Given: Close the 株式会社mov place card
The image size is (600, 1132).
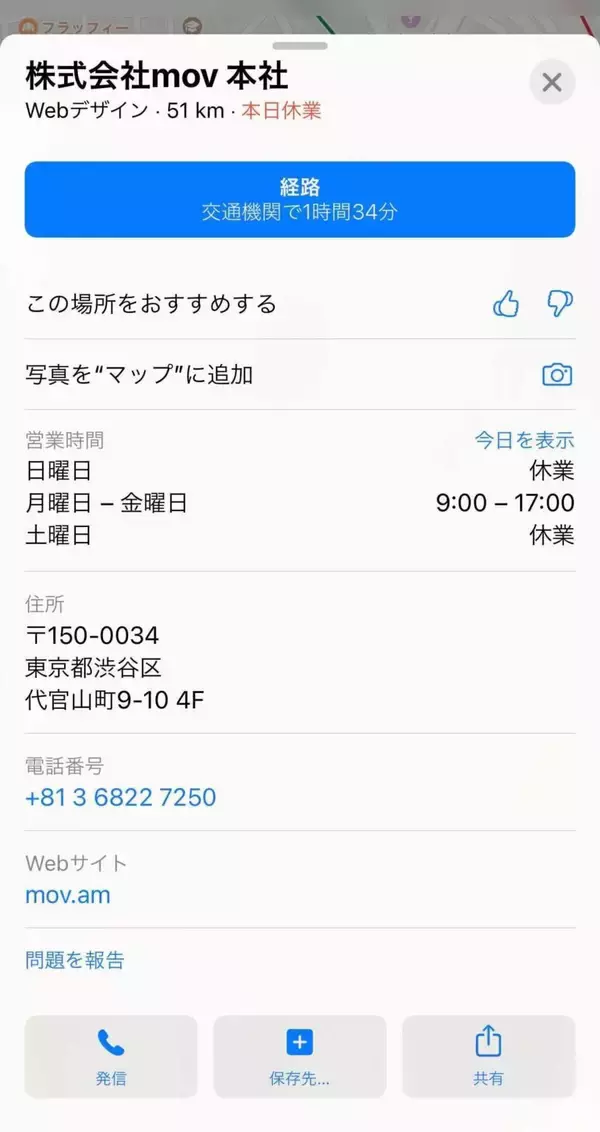Looking at the screenshot, I should [x=552, y=82].
